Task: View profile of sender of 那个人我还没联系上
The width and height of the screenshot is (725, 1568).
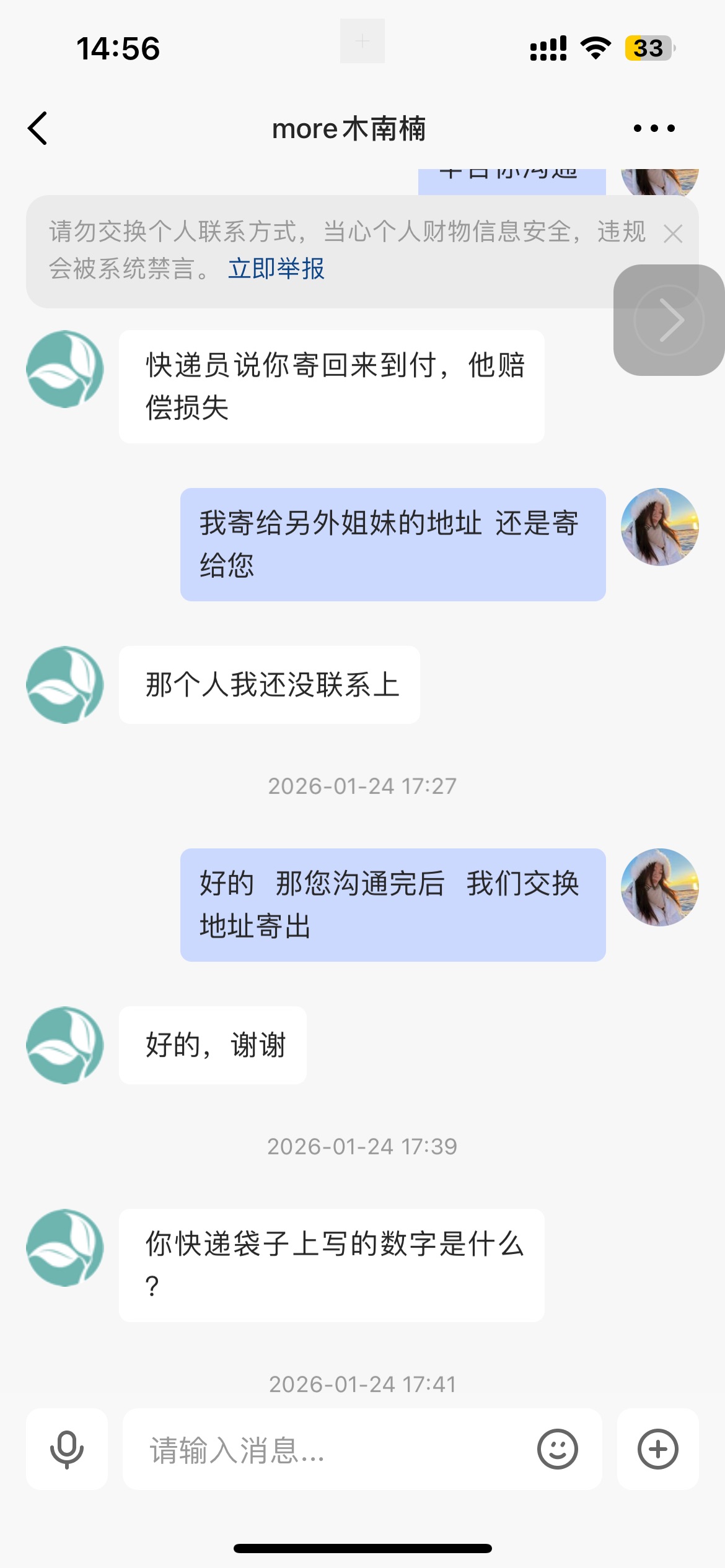Action: pos(65,685)
